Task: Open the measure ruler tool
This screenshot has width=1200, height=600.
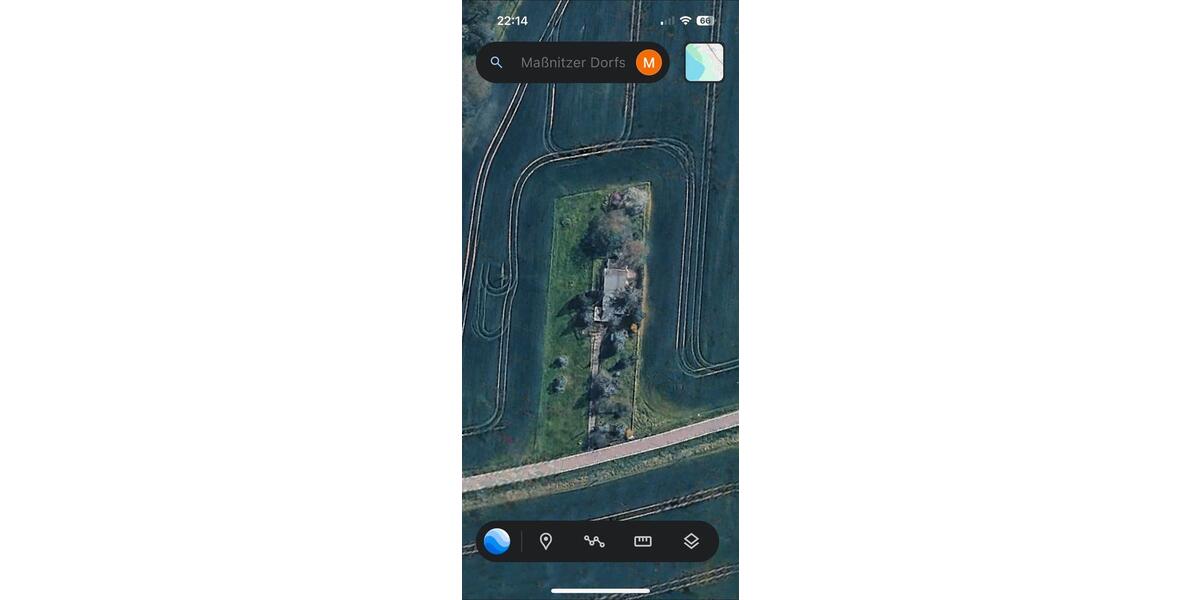Action: coord(643,541)
